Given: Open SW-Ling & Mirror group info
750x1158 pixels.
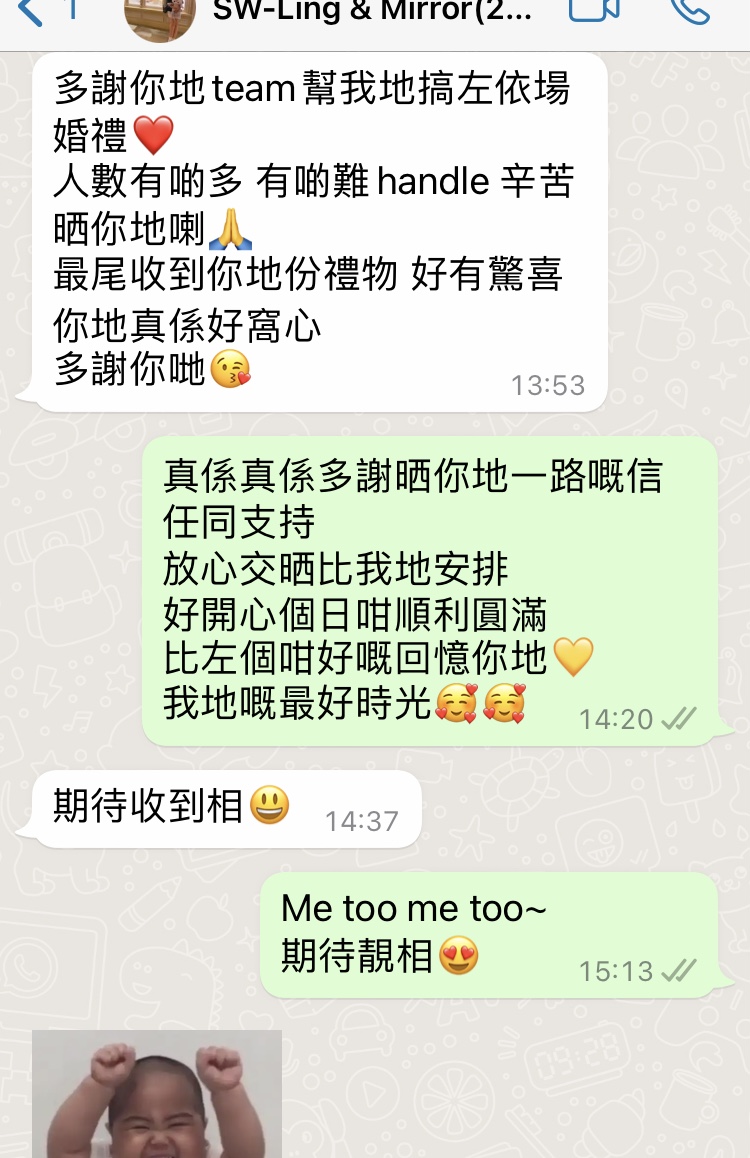Looking at the screenshot, I should [x=372, y=12].
